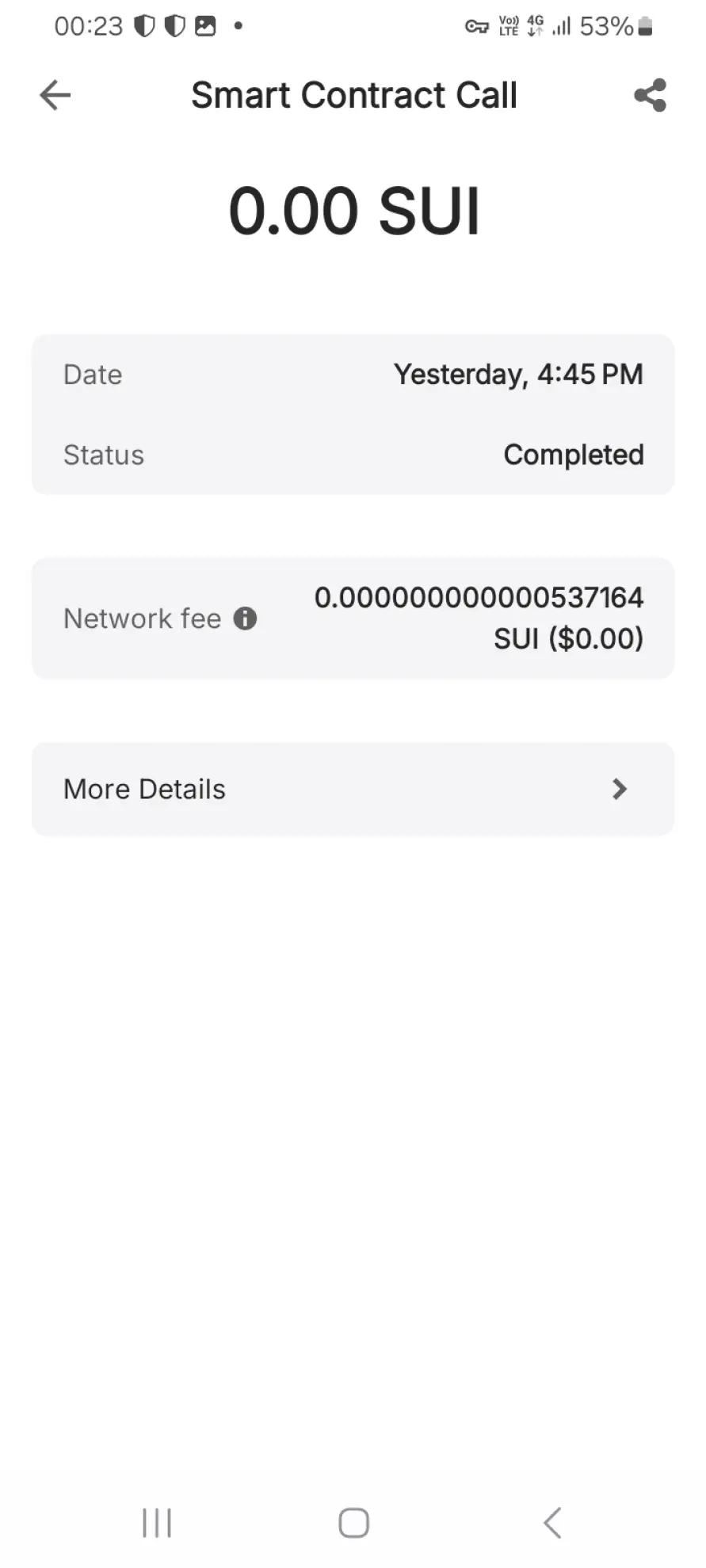Image resolution: width=706 pixels, height=1568 pixels.
Task: Go back from Smart Contract Call
Action: (55, 96)
